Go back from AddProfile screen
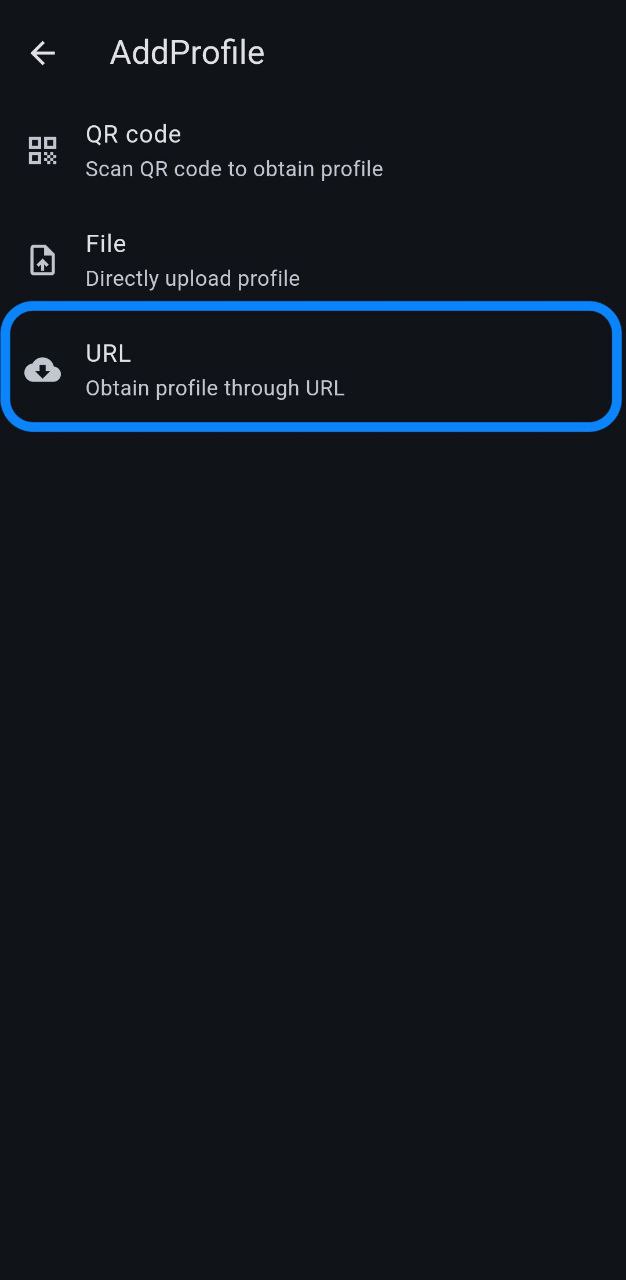The width and height of the screenshot is (626, 1280). pos(43,53)
